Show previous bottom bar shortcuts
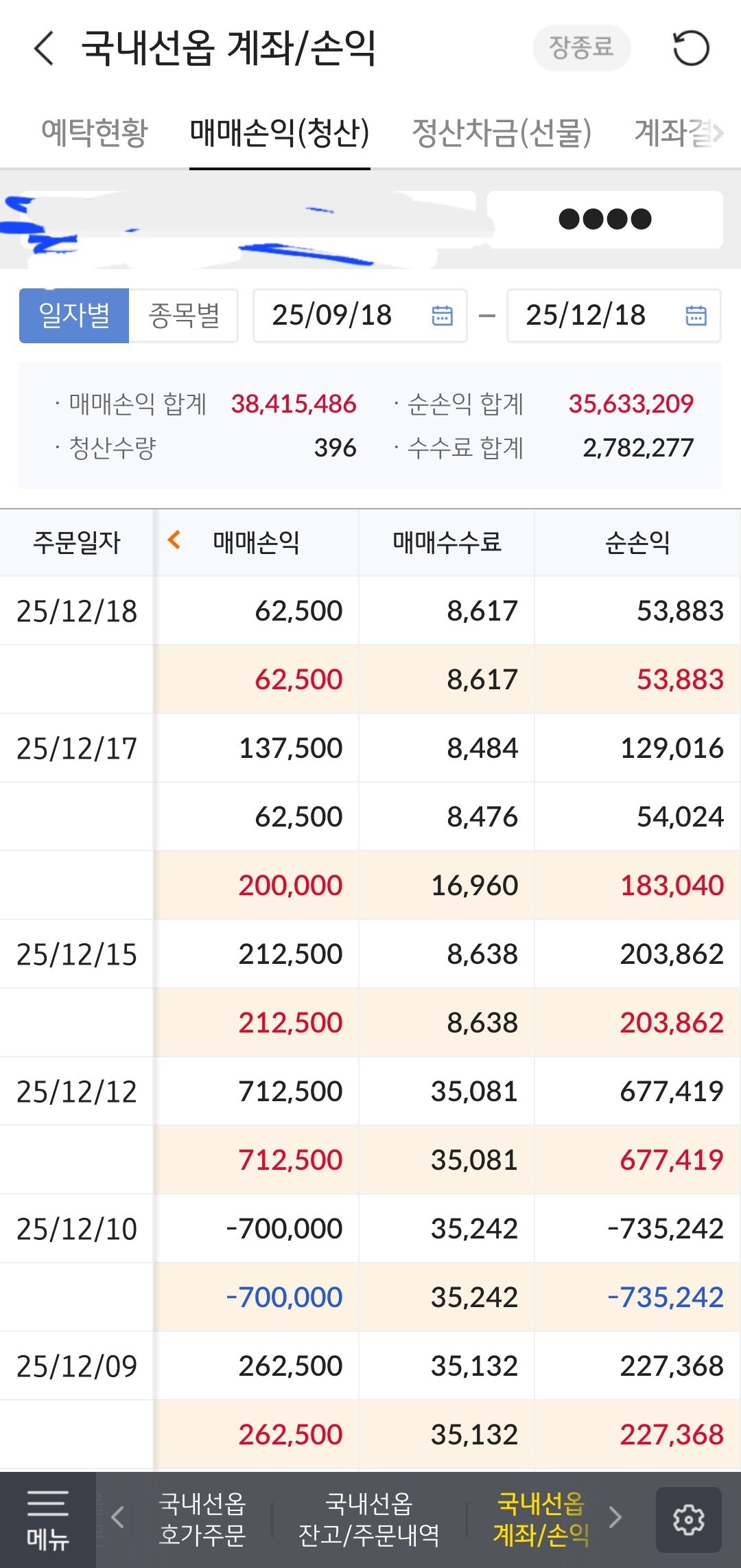This screenshot has width=741, height=1568. [x=117, y=1518]
